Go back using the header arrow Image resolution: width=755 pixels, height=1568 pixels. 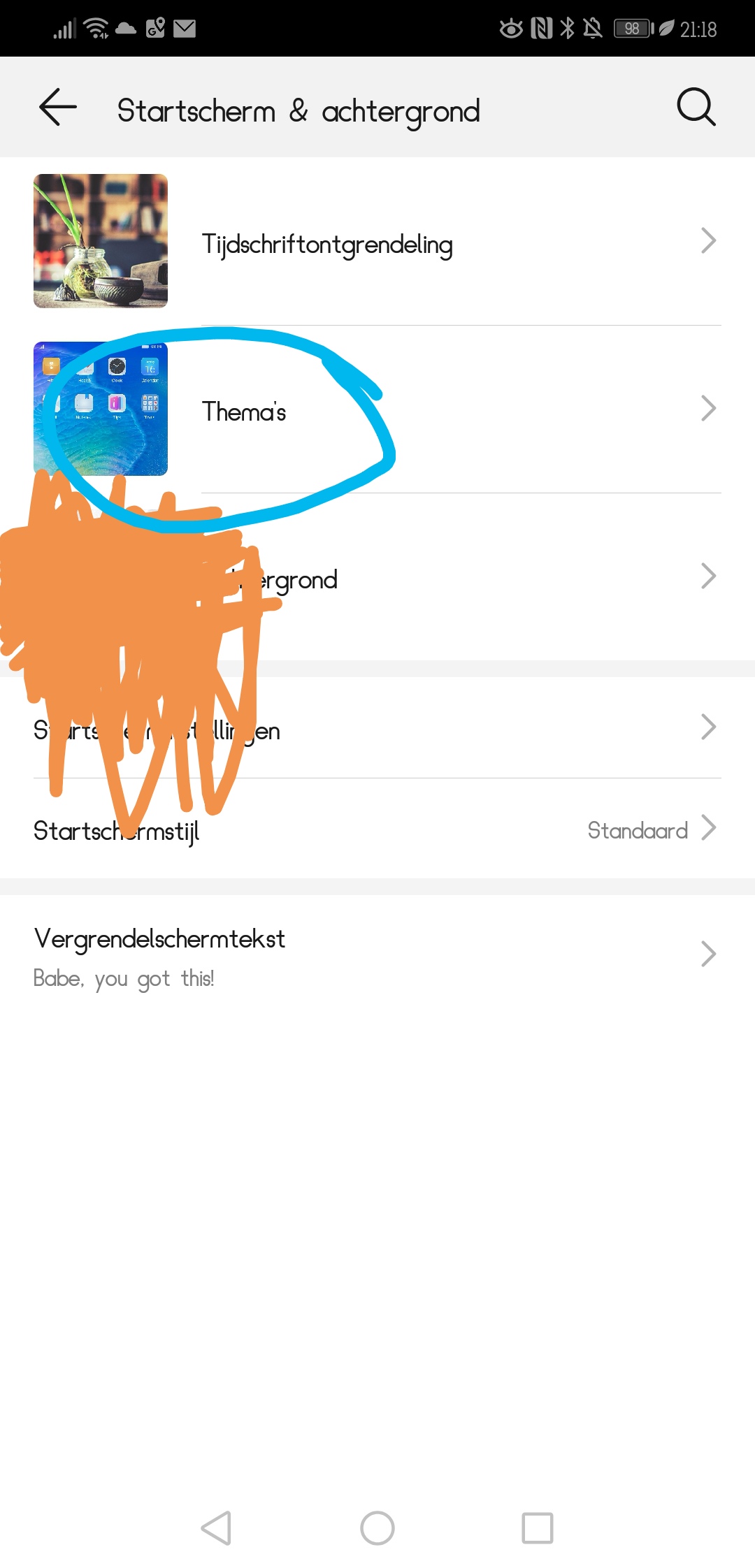pyautogui.click(x=58, y=108)
